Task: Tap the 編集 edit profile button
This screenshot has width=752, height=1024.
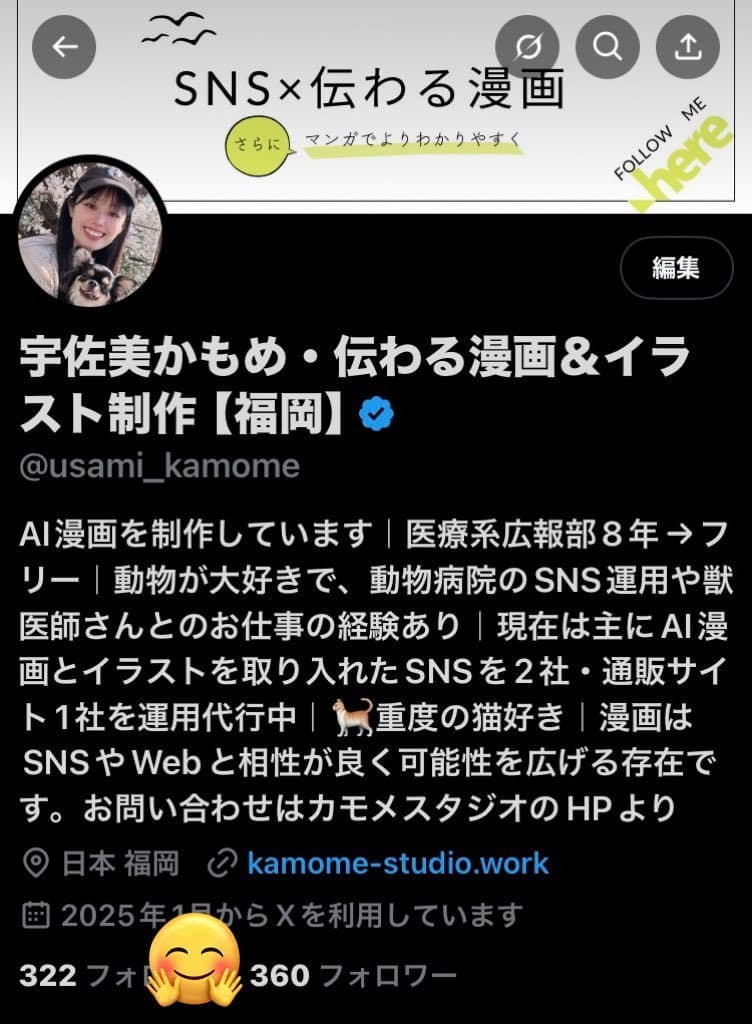Action: tap(676, 268)
